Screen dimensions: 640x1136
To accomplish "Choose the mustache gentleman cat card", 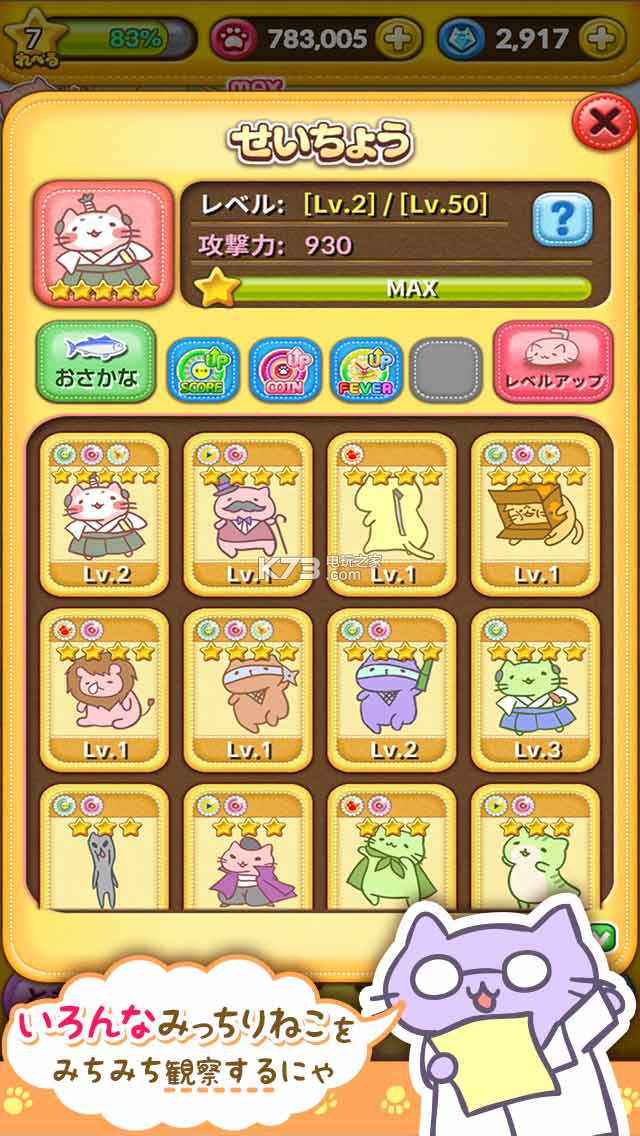I will [248, 514].
